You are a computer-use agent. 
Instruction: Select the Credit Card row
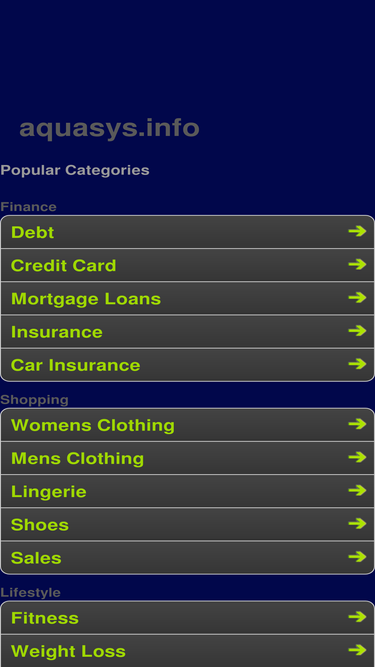click(x=188, y=265)
